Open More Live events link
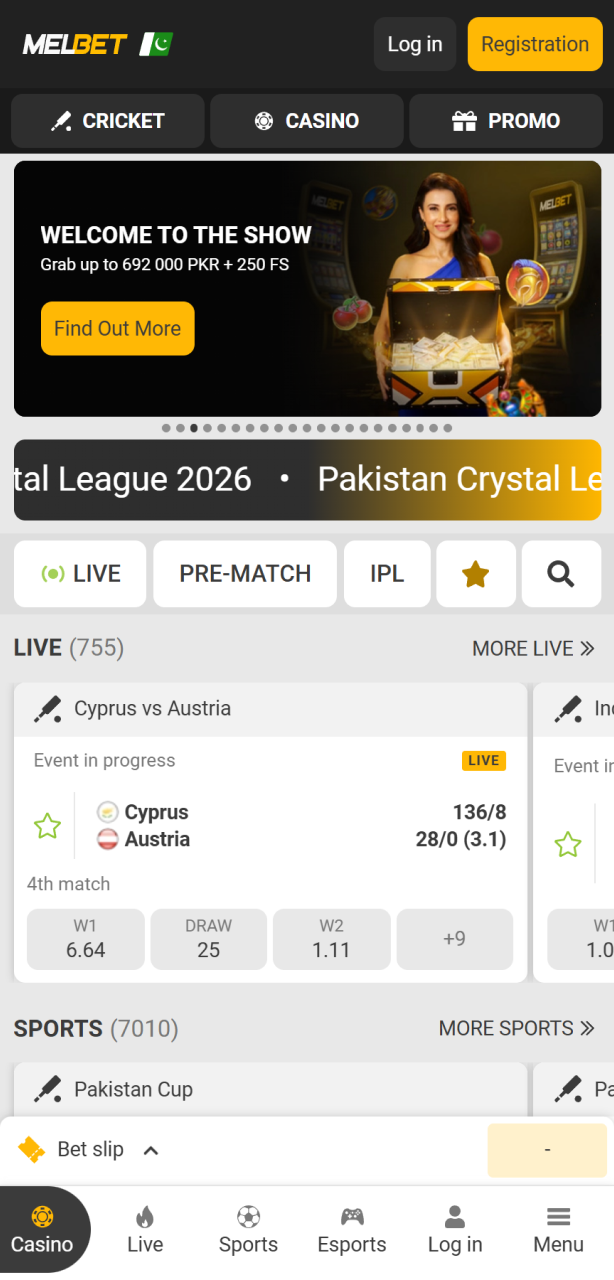Viewport: 614px width, 1280px height. click(533, 648)
